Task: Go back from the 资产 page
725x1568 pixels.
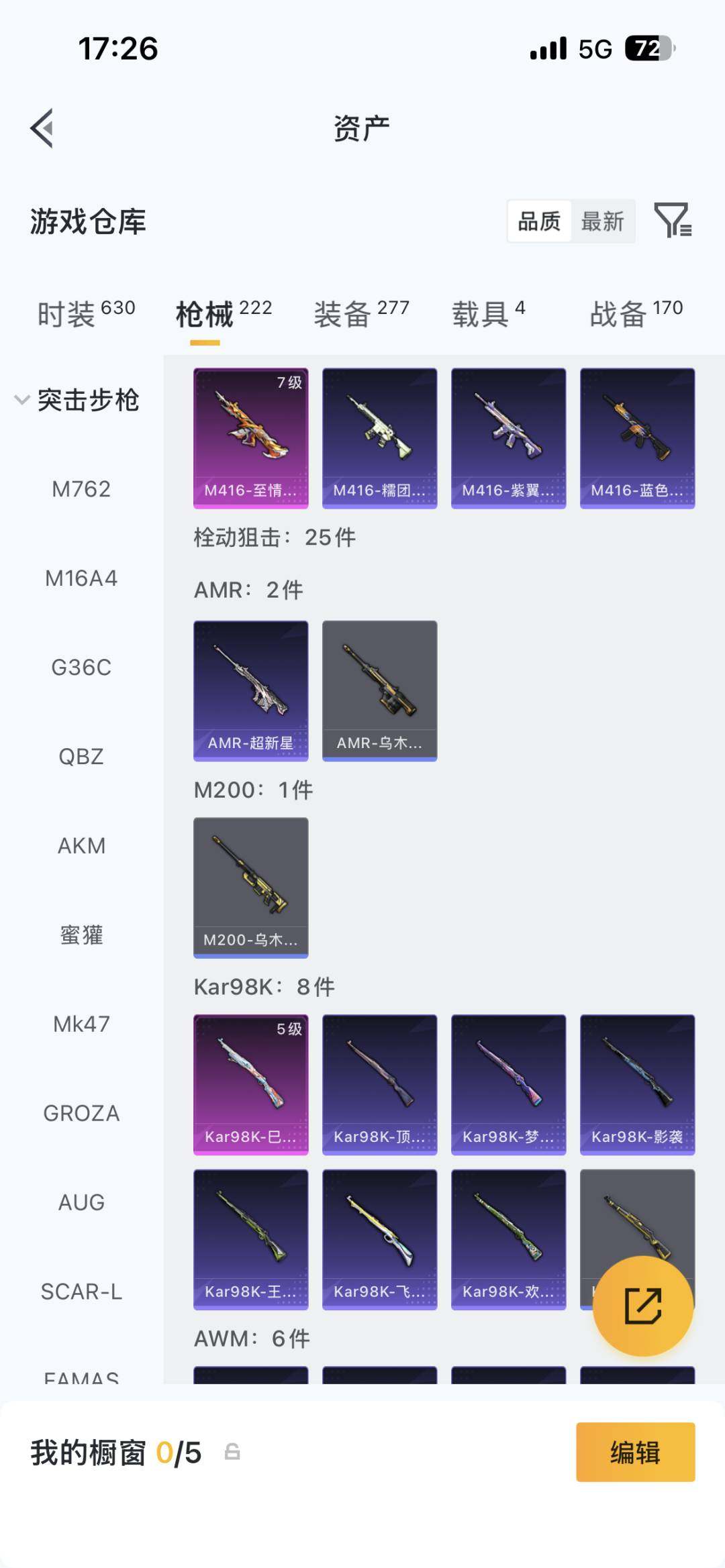Action: 42,128
